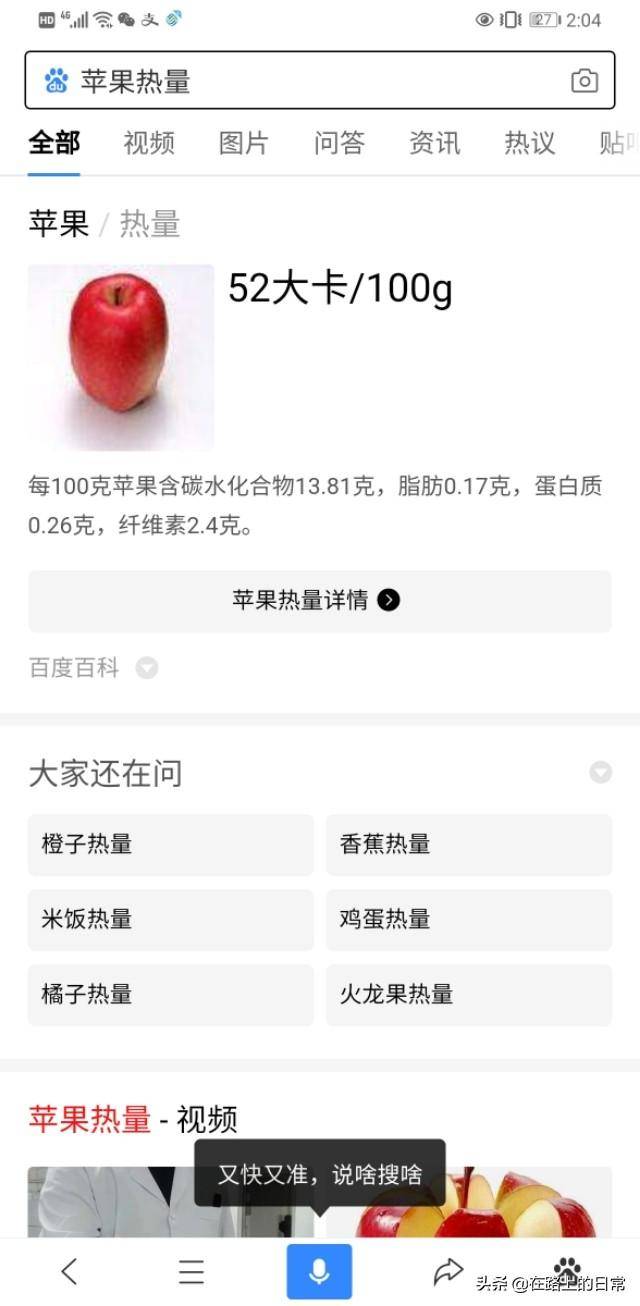
Task: Start voice search with the microphone
Action: pyautogui.click(x=319, y=1271)
